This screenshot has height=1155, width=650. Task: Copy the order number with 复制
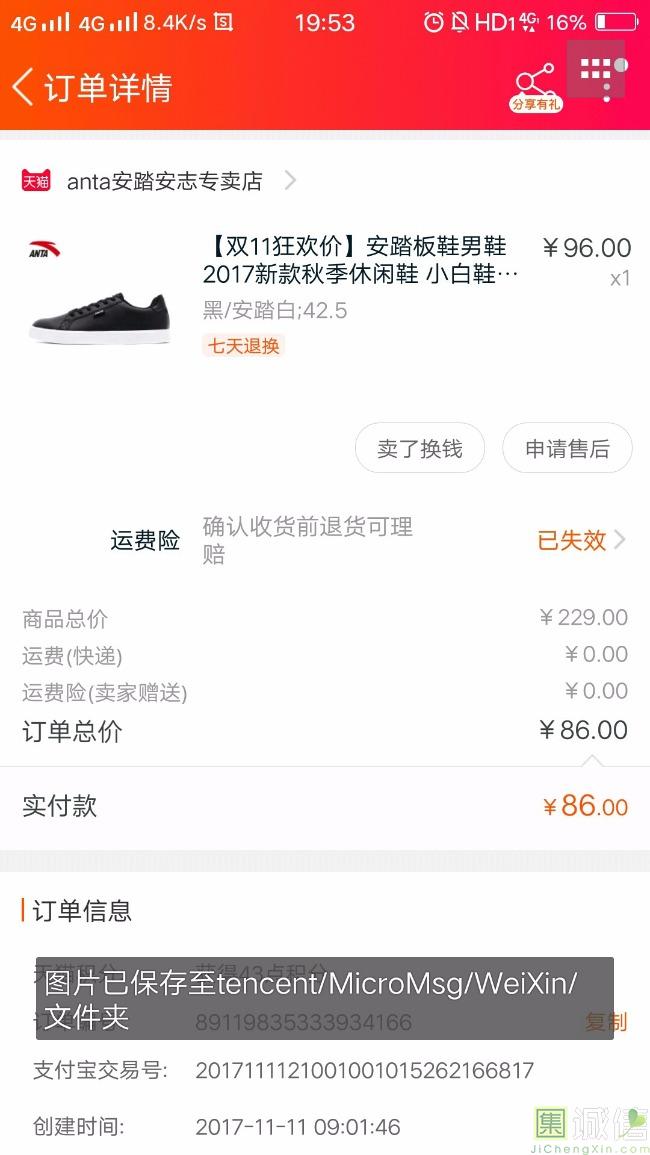(606, 1022)
